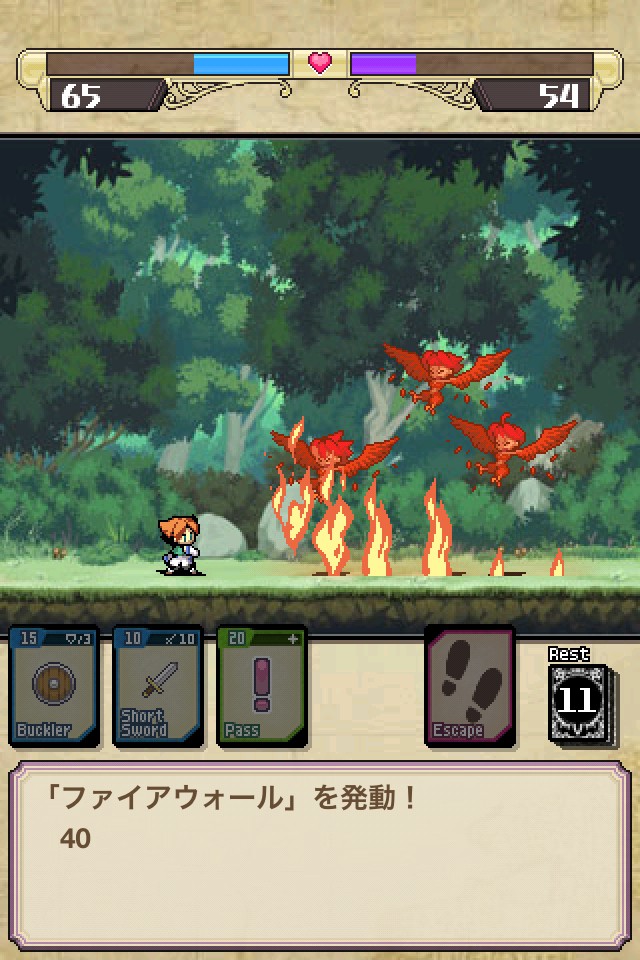Image resolution: width=640 pixels, height=960 pixels.
Task: Tap the Escape card
Action: [x=470, y=686]
